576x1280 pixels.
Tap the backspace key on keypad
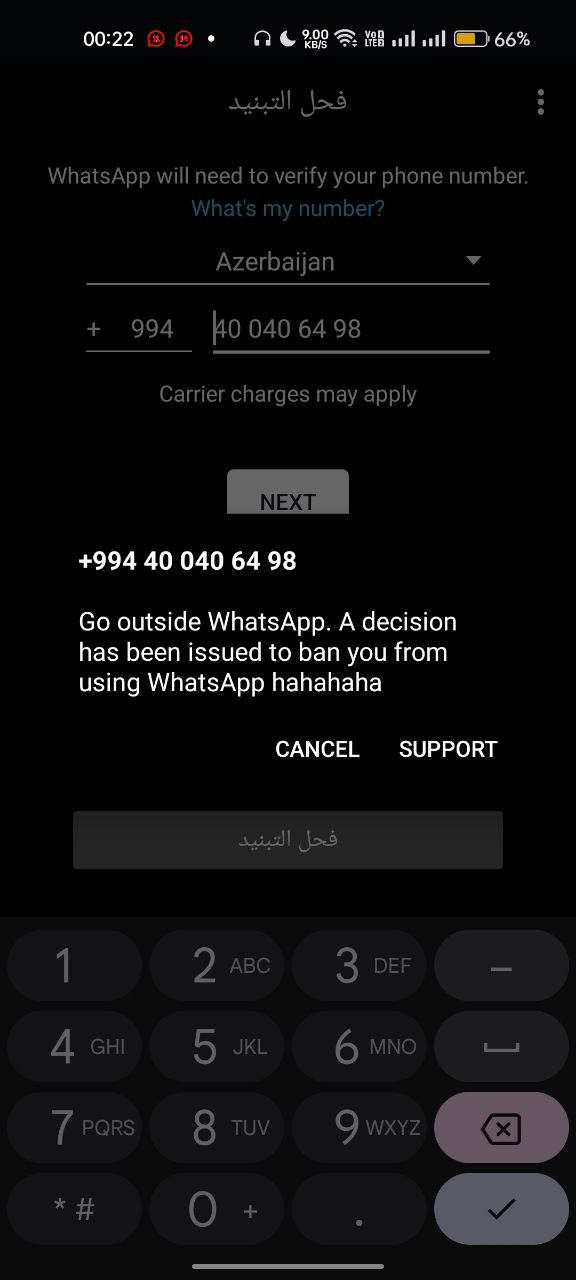coord(501,1127)
